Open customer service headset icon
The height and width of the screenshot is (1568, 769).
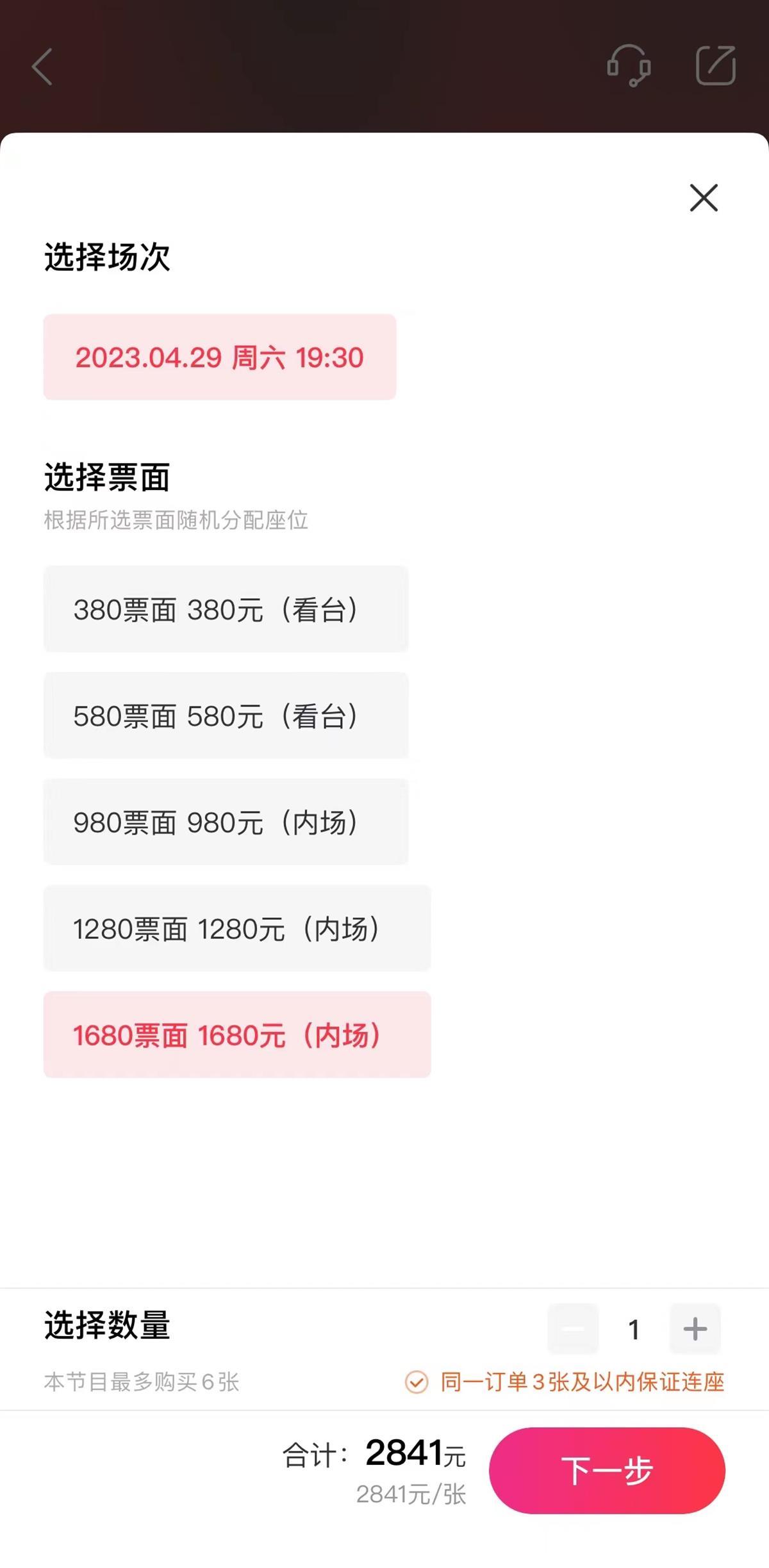629,65
